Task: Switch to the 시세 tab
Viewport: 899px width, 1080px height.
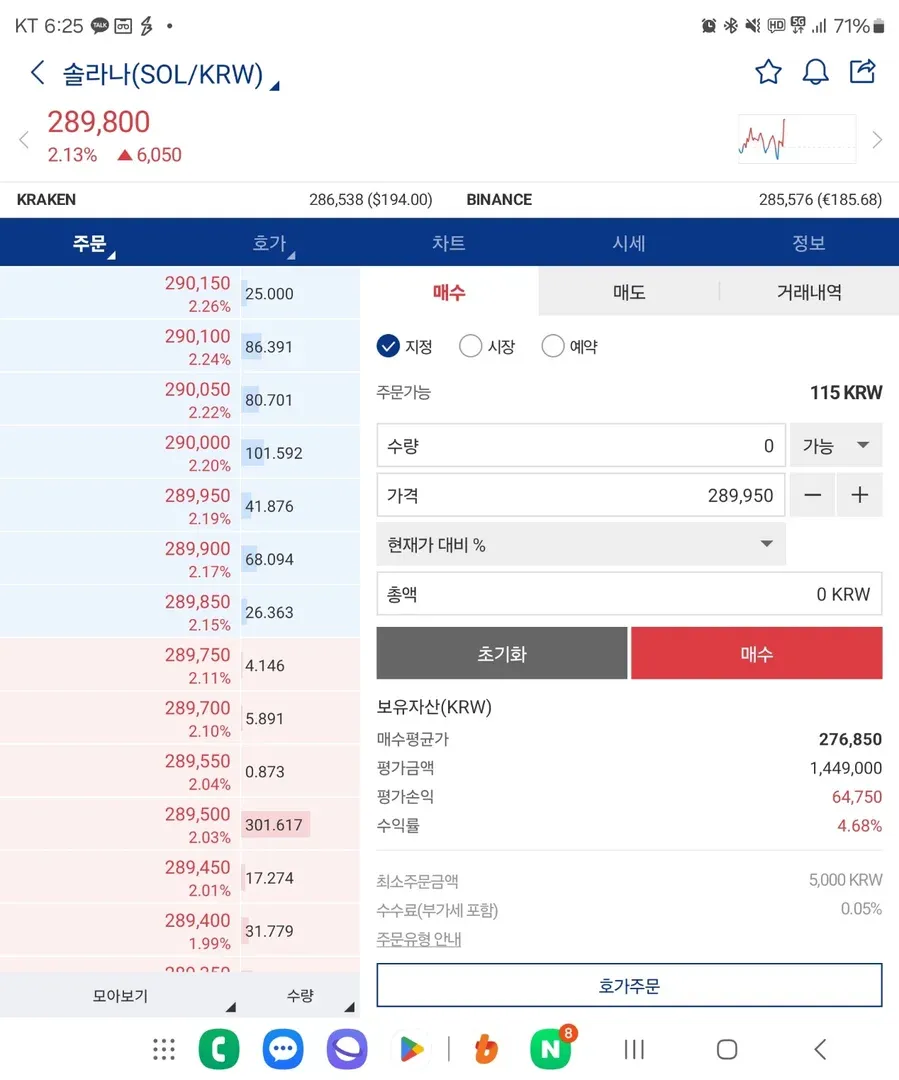Action: click(629, 243)
